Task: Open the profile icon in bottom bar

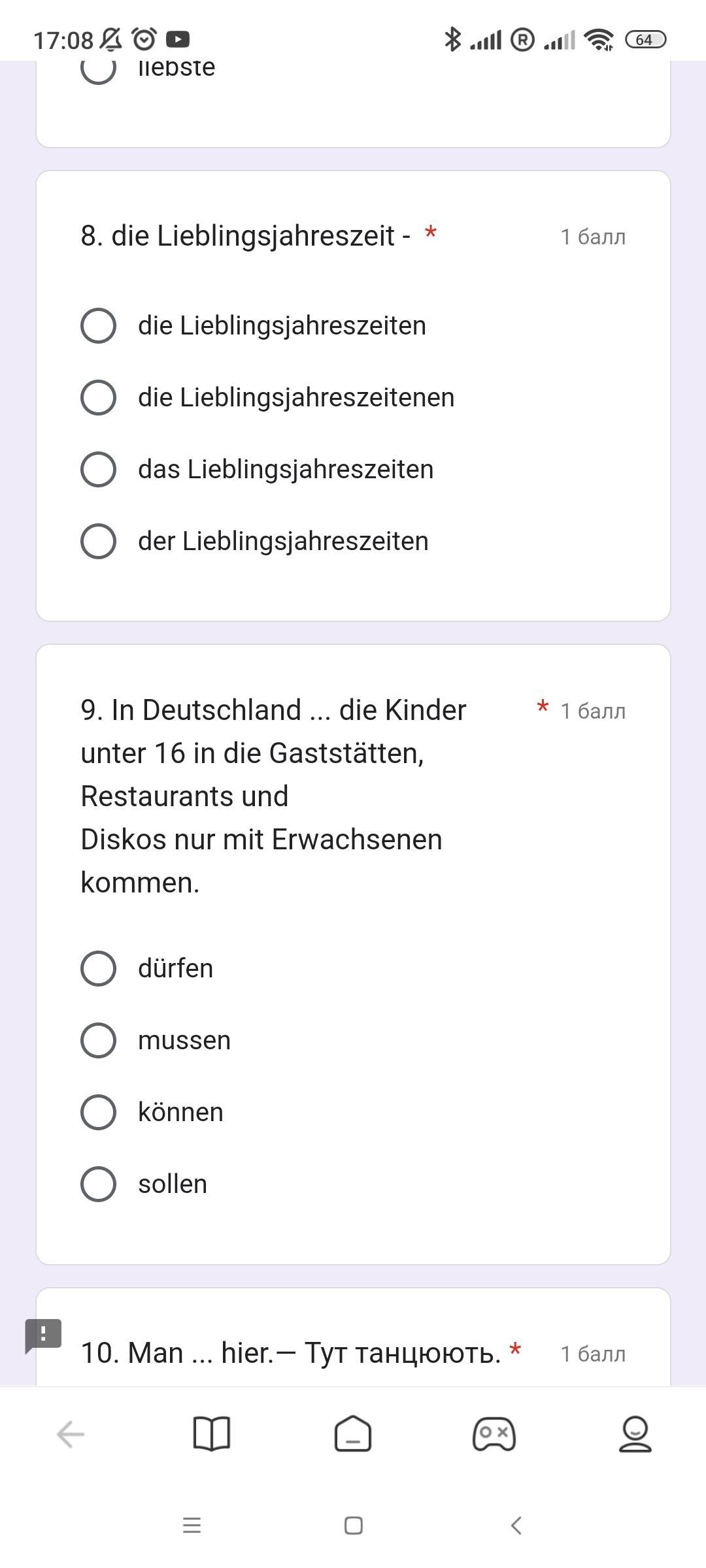Action: click(x=635, y=1434)
